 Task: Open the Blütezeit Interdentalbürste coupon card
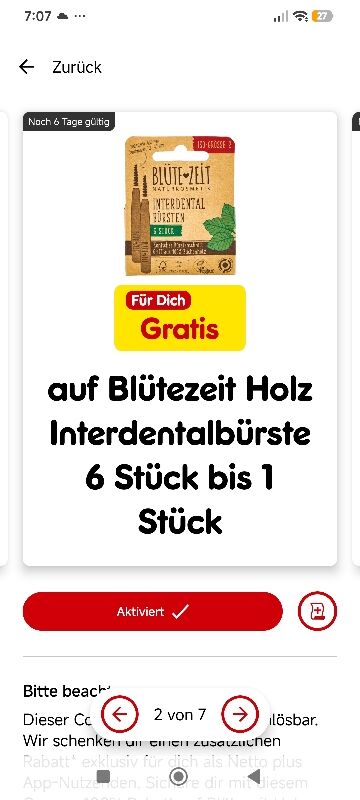(180, 339)
